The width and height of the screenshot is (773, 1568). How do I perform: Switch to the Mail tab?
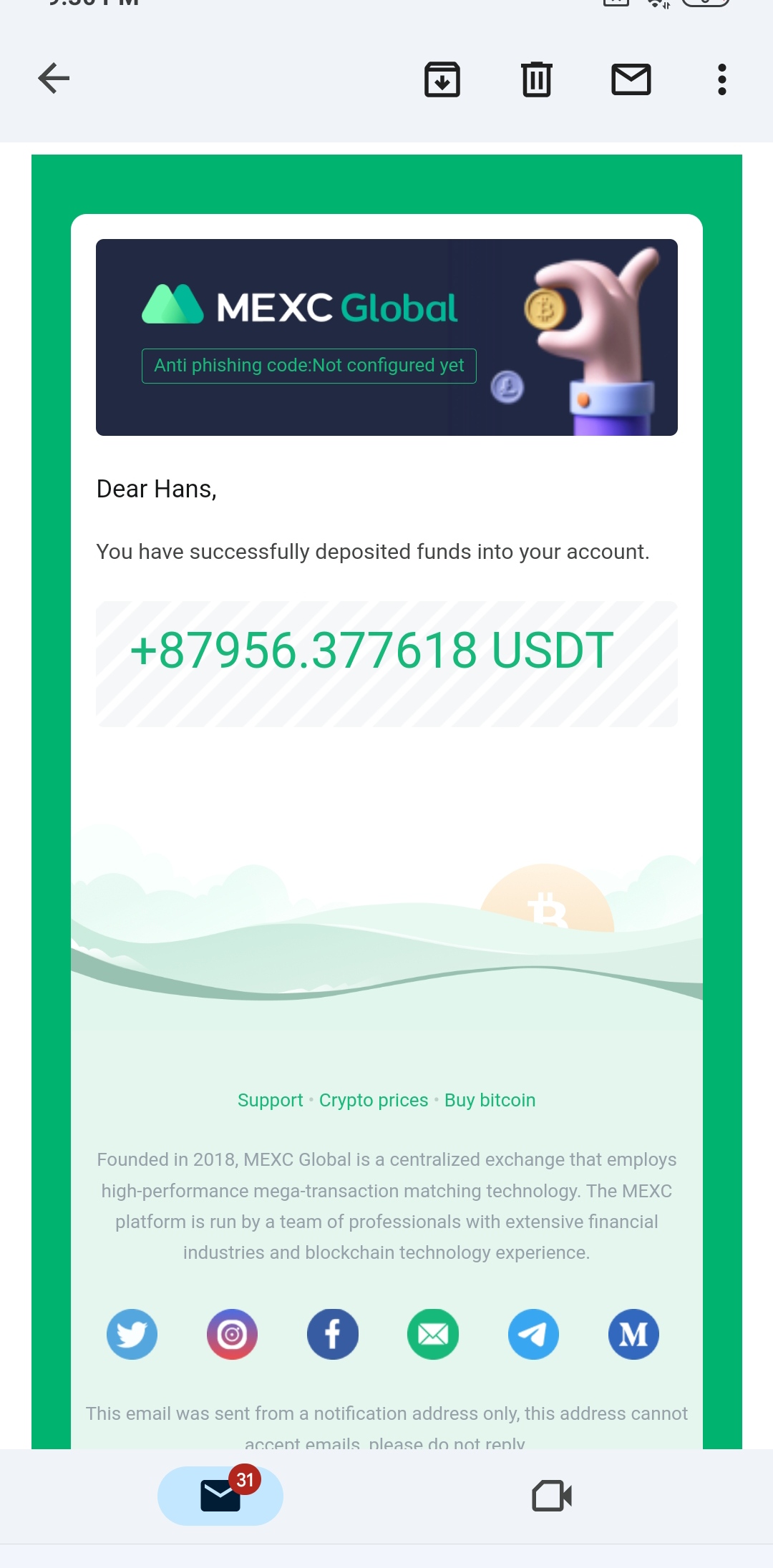[220, 1496]
